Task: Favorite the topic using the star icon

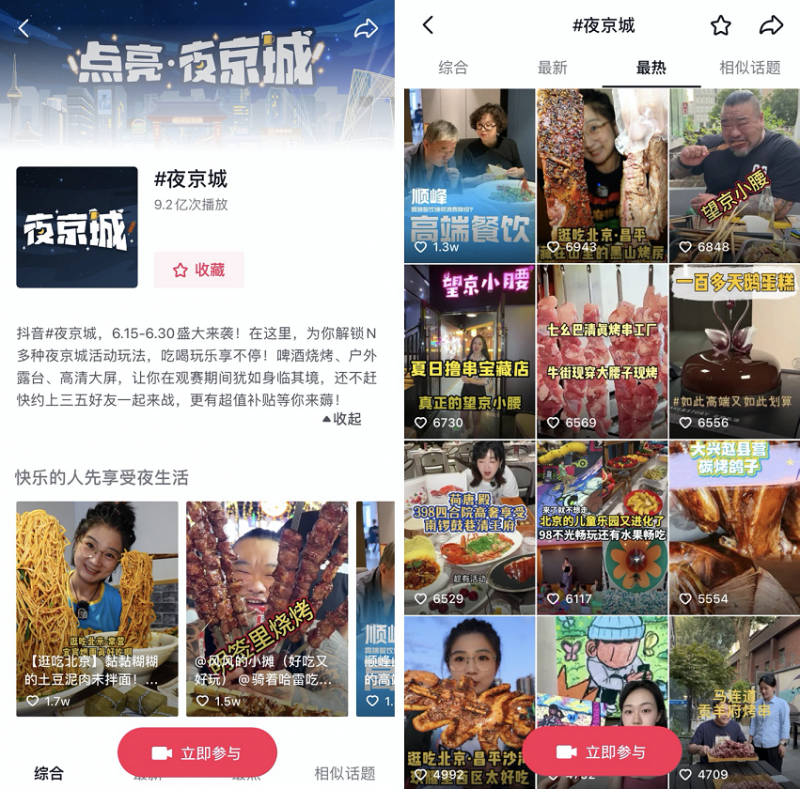Action: [x=720, y=26]
